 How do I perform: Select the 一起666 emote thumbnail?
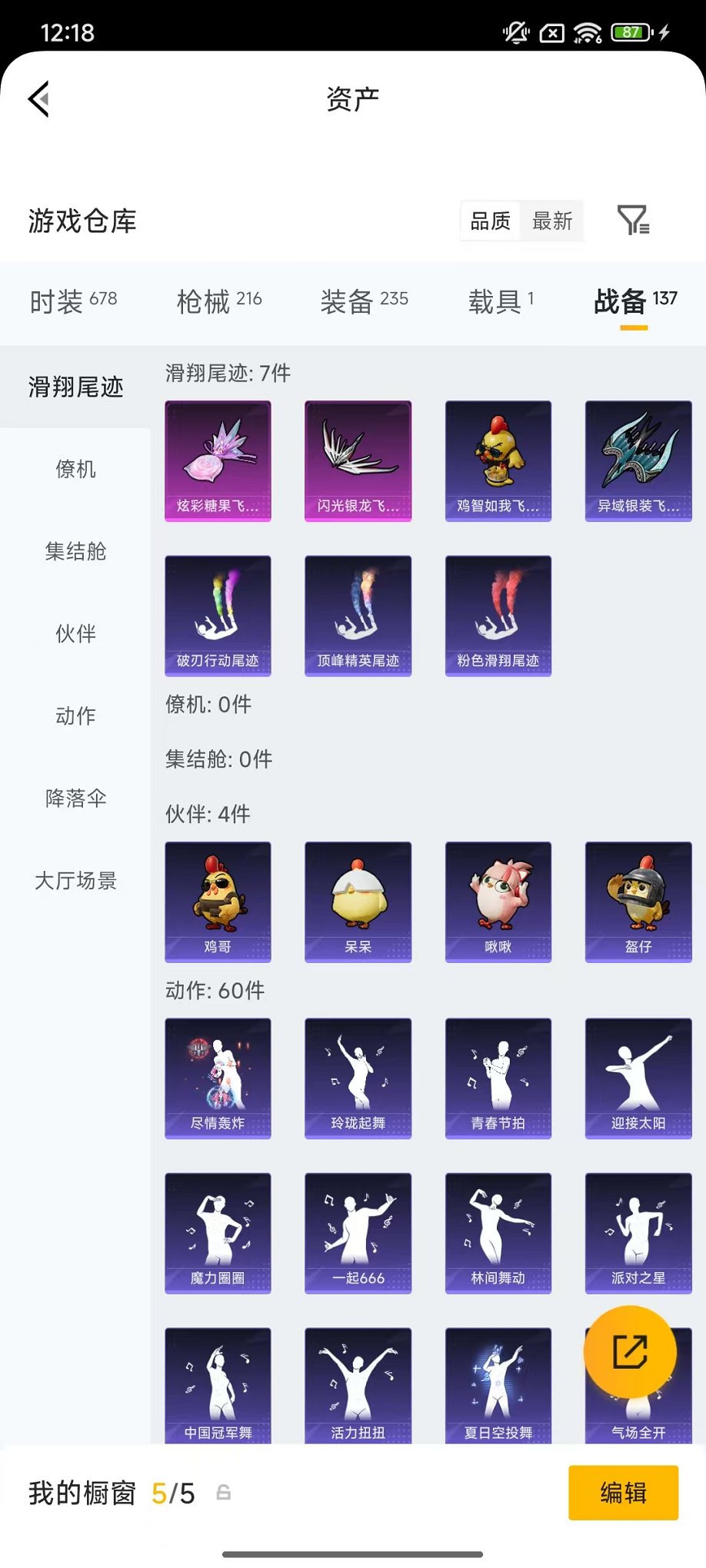tap(358, 1233)
